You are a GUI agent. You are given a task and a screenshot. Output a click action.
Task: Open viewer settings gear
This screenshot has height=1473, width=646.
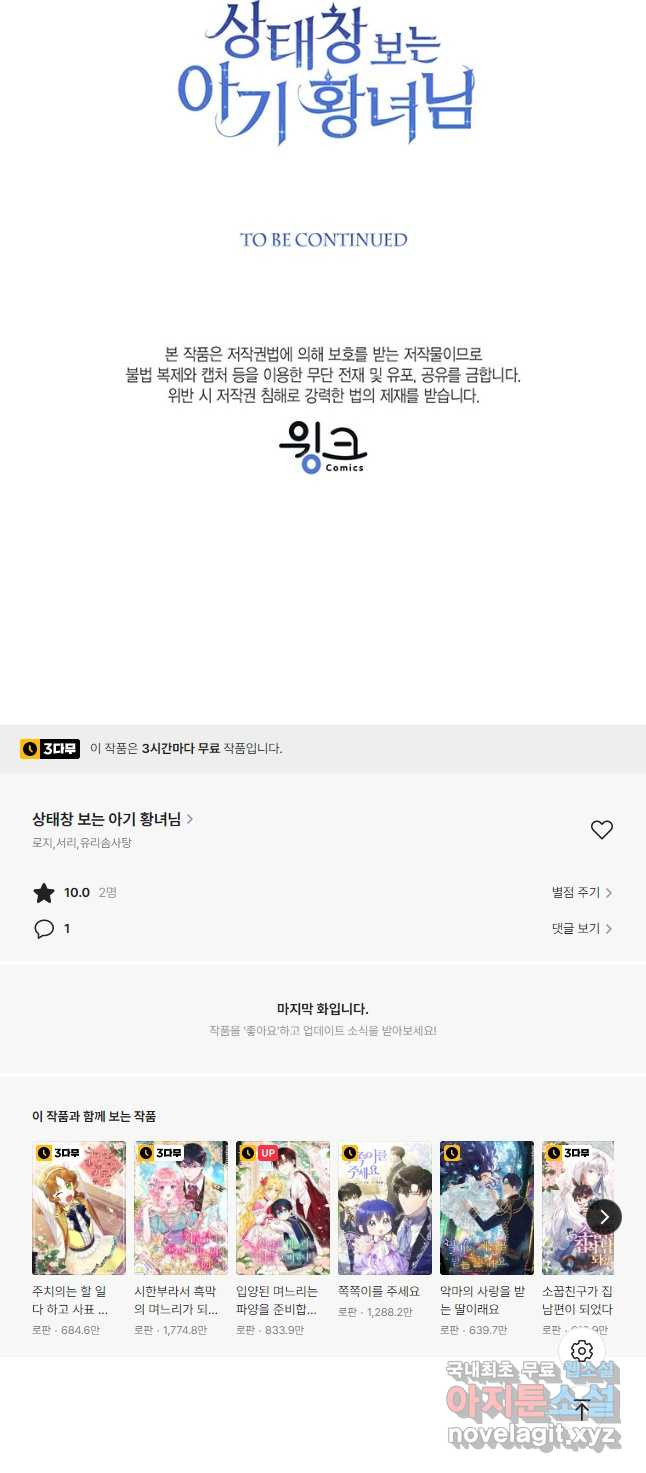tap(582, 1351)
